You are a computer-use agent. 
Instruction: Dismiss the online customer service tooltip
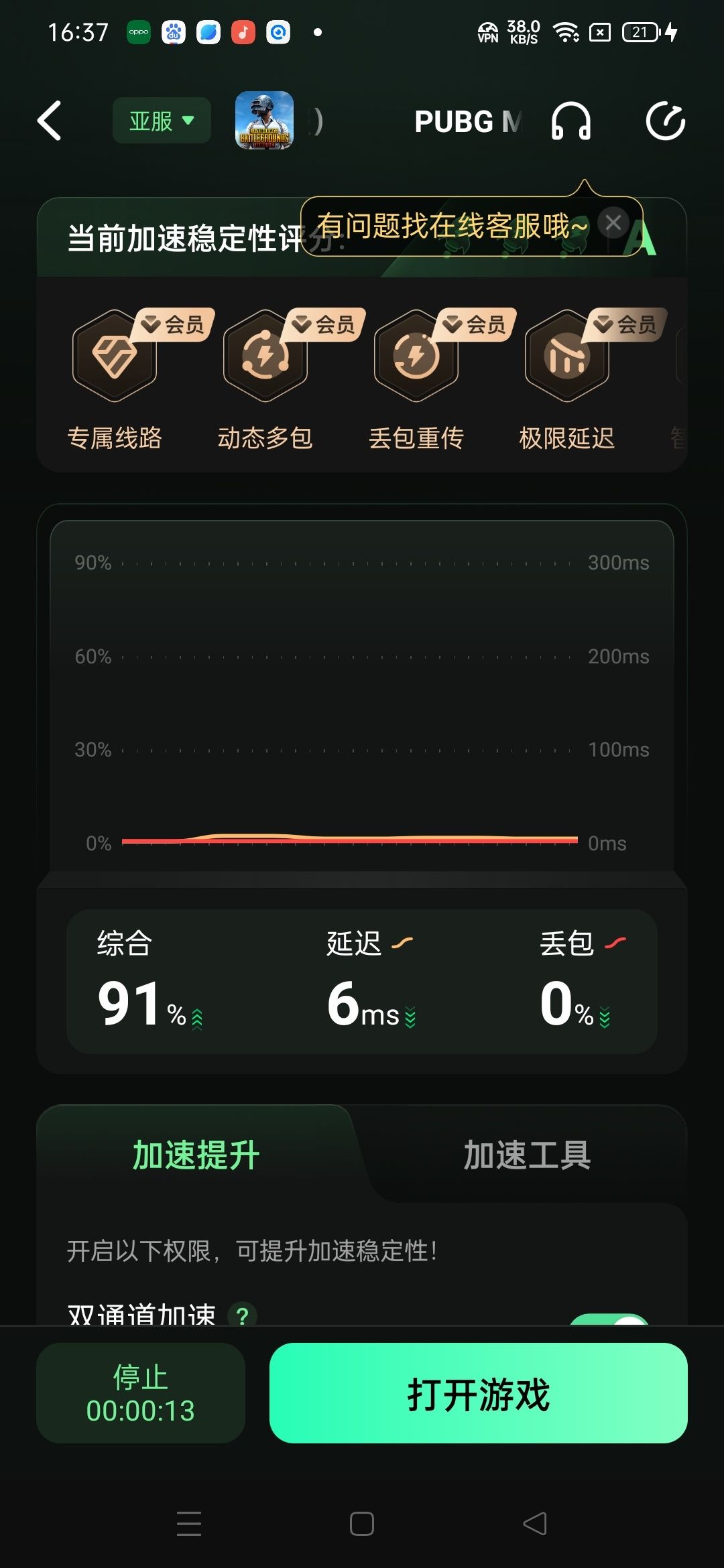click(613, 222)
